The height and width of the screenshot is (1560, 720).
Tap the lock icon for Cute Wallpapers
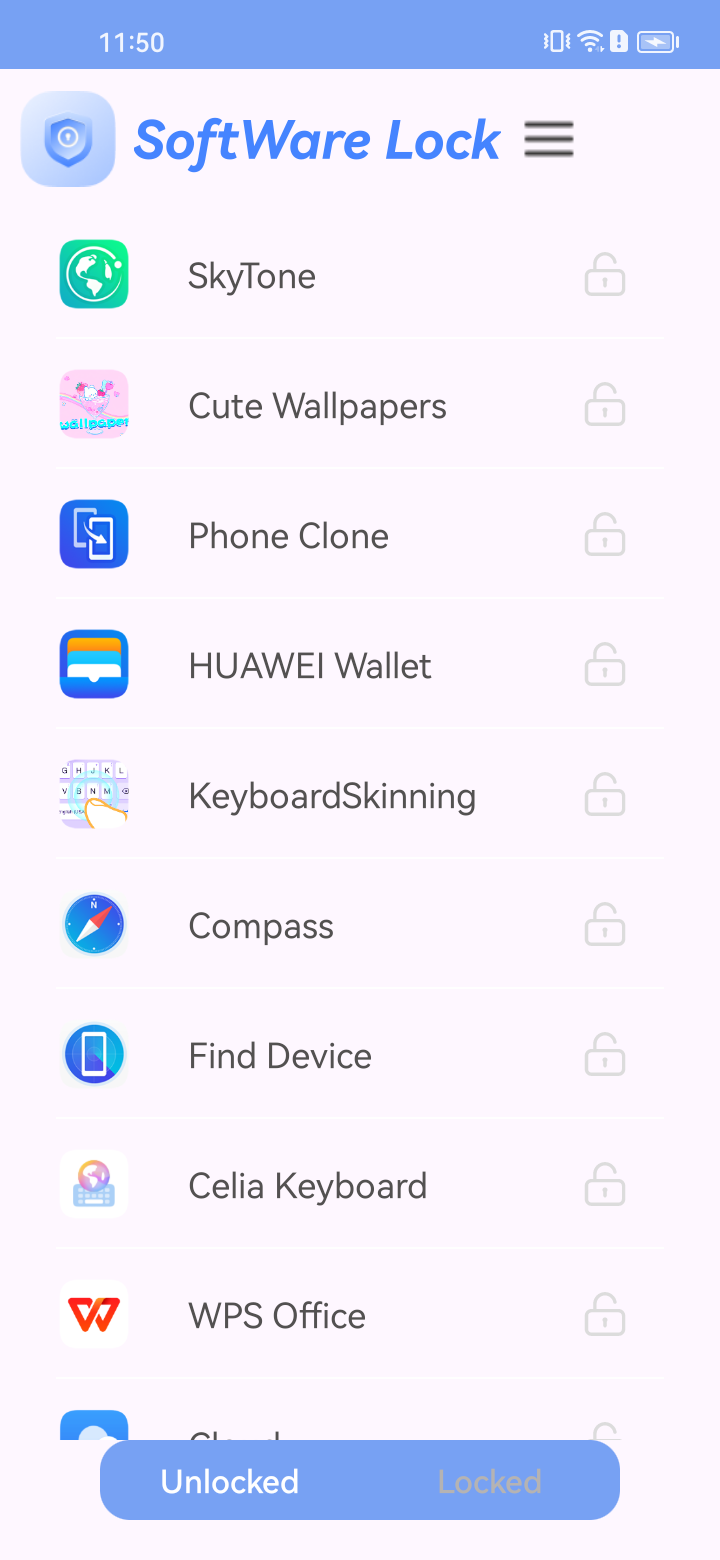click(605, 405)
